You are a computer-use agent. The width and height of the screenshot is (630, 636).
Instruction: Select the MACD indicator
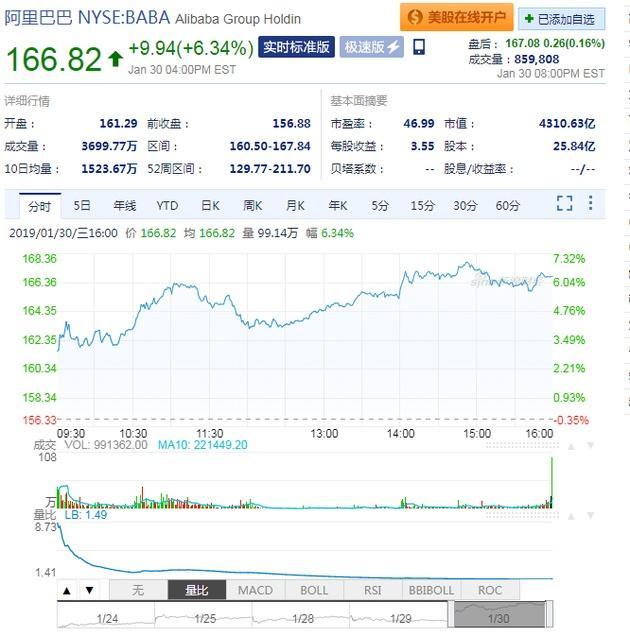[x=255, y=590]
